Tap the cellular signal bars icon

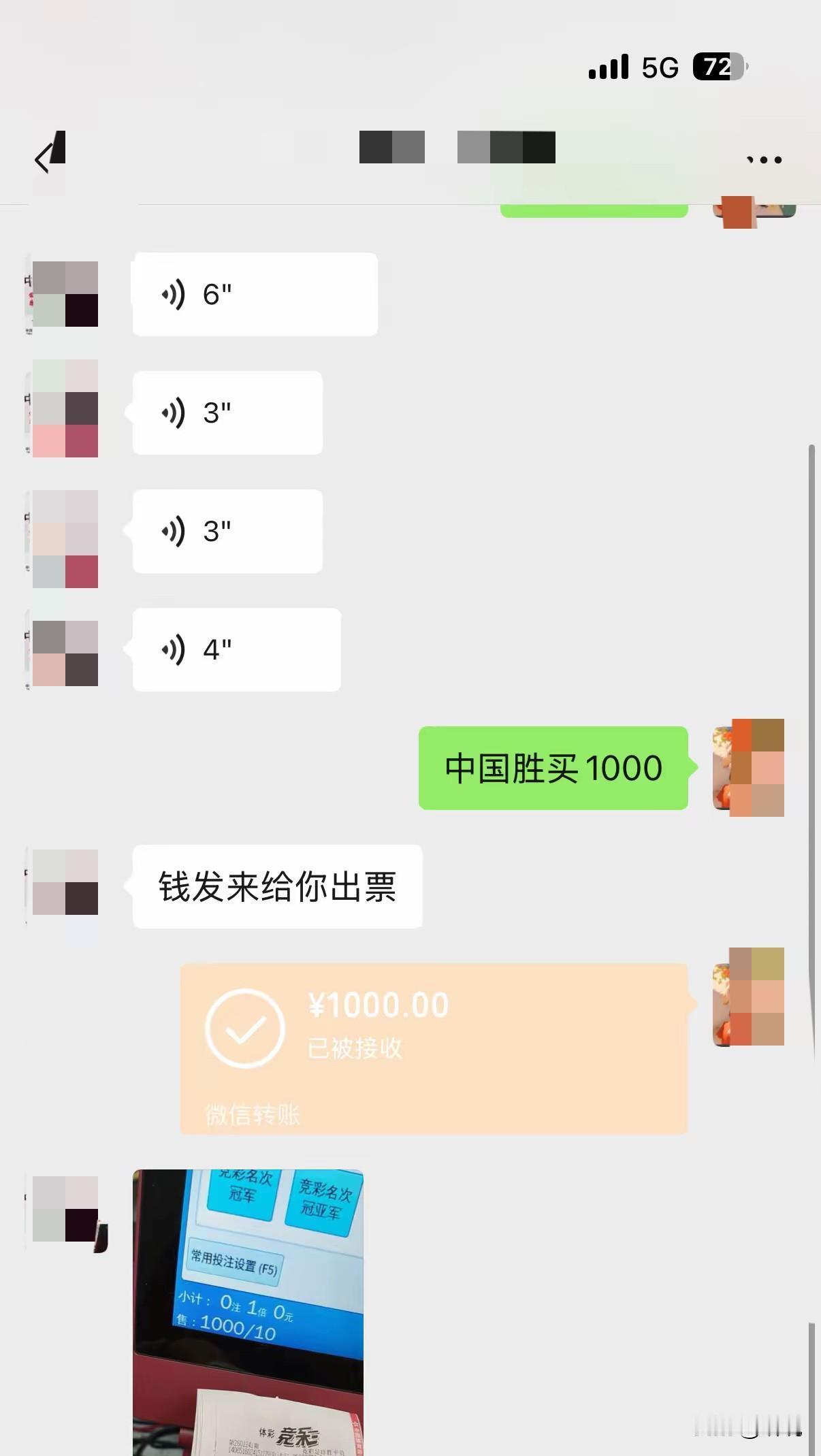point(609,68)
